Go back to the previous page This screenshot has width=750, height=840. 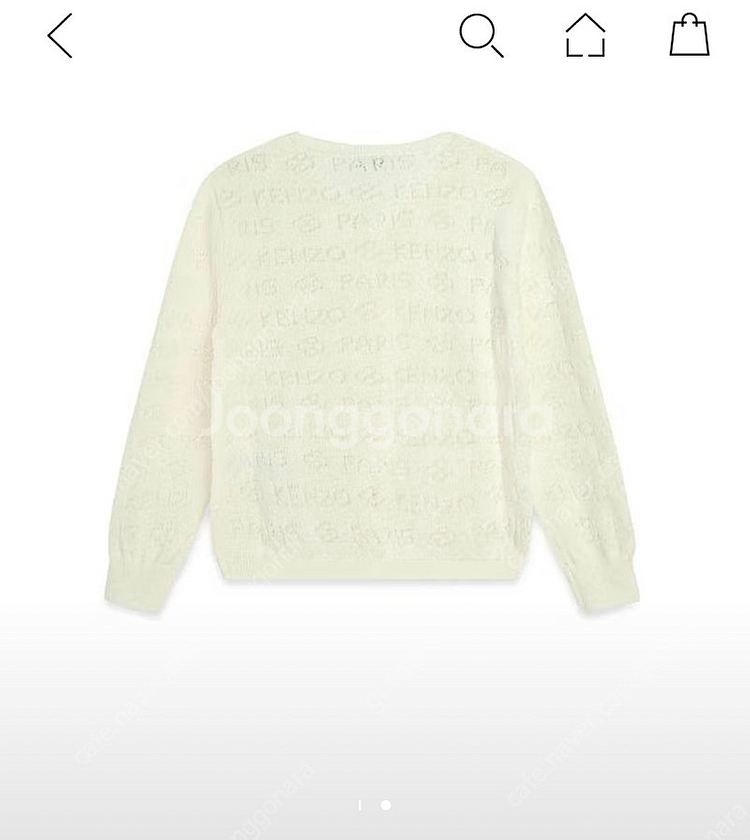tap(60, 36)
